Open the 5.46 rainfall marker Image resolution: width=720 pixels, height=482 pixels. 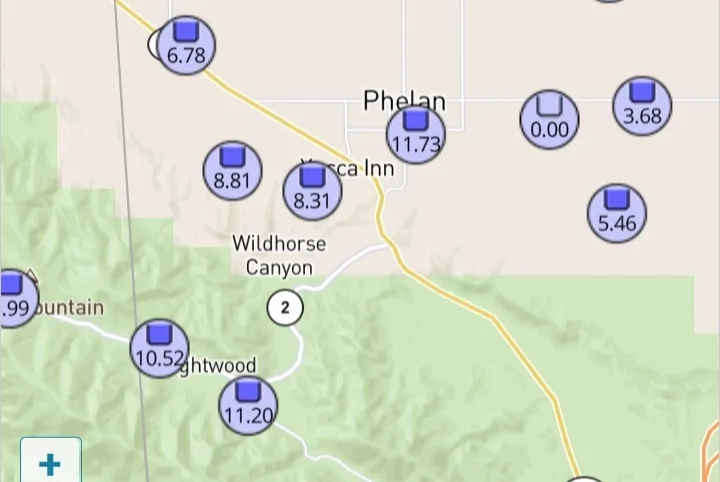(616, 213)
